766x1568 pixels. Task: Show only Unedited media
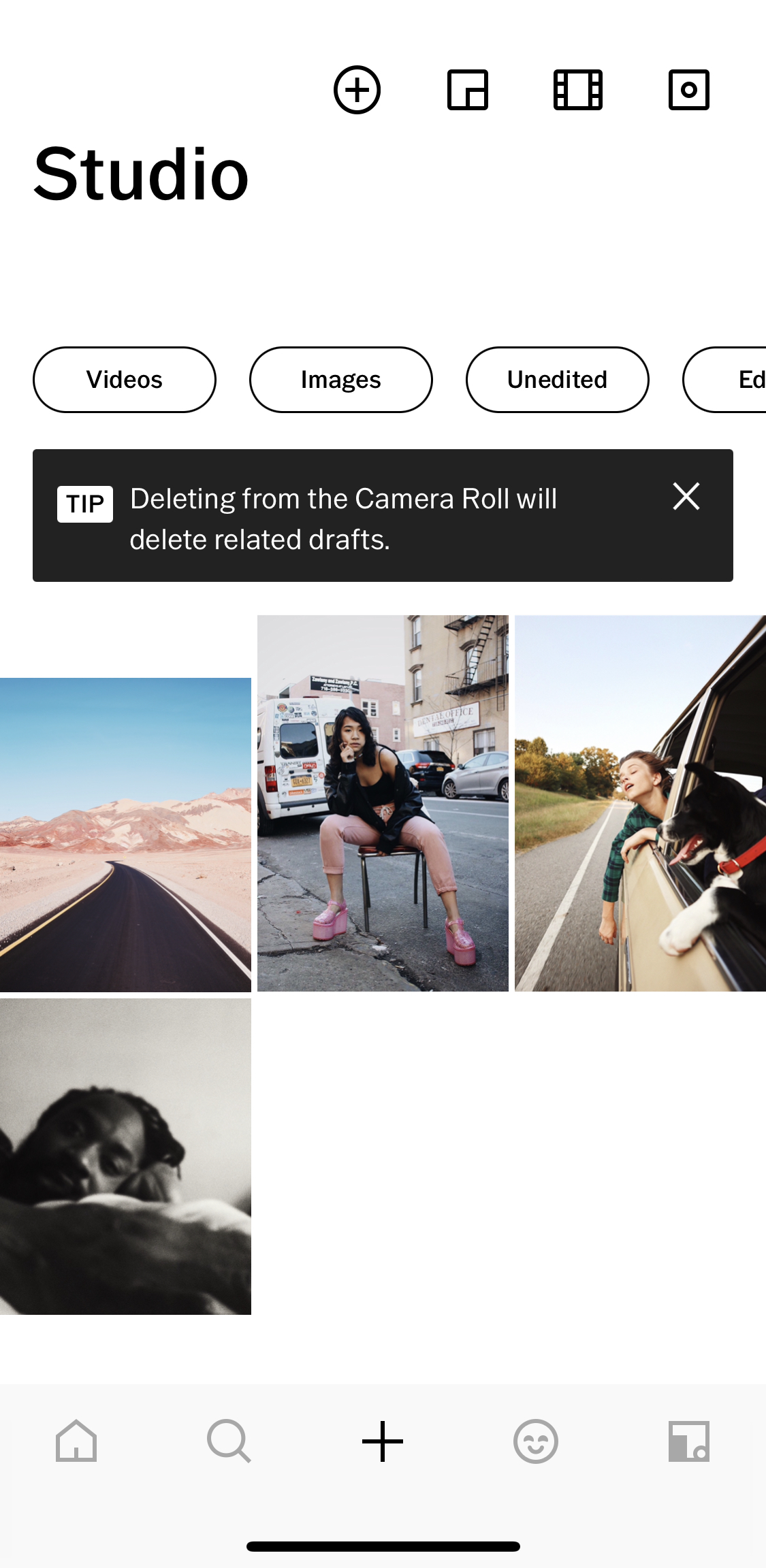click(x=557, y=380)
